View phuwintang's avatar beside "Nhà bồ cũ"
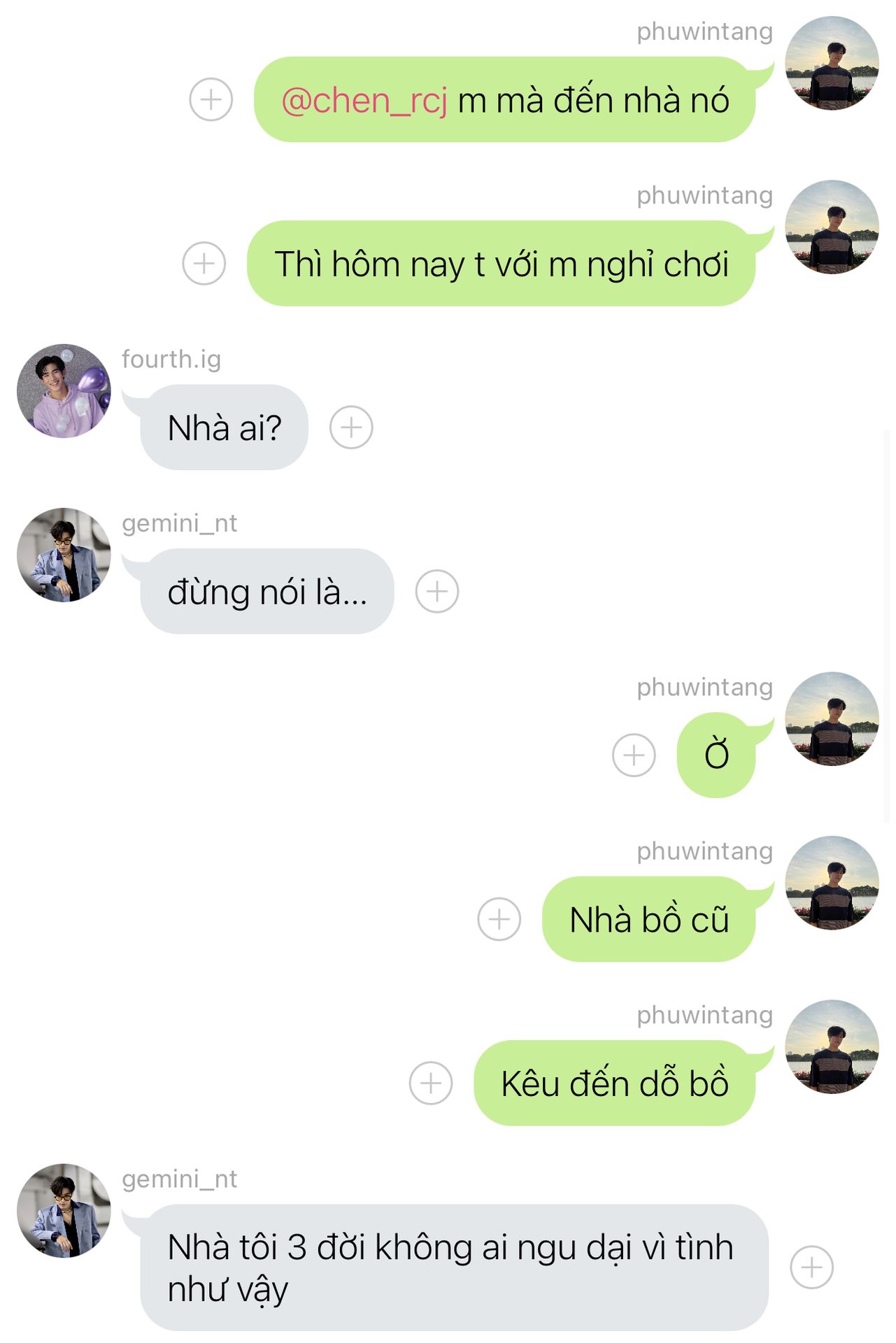 [x=832, y=882]
